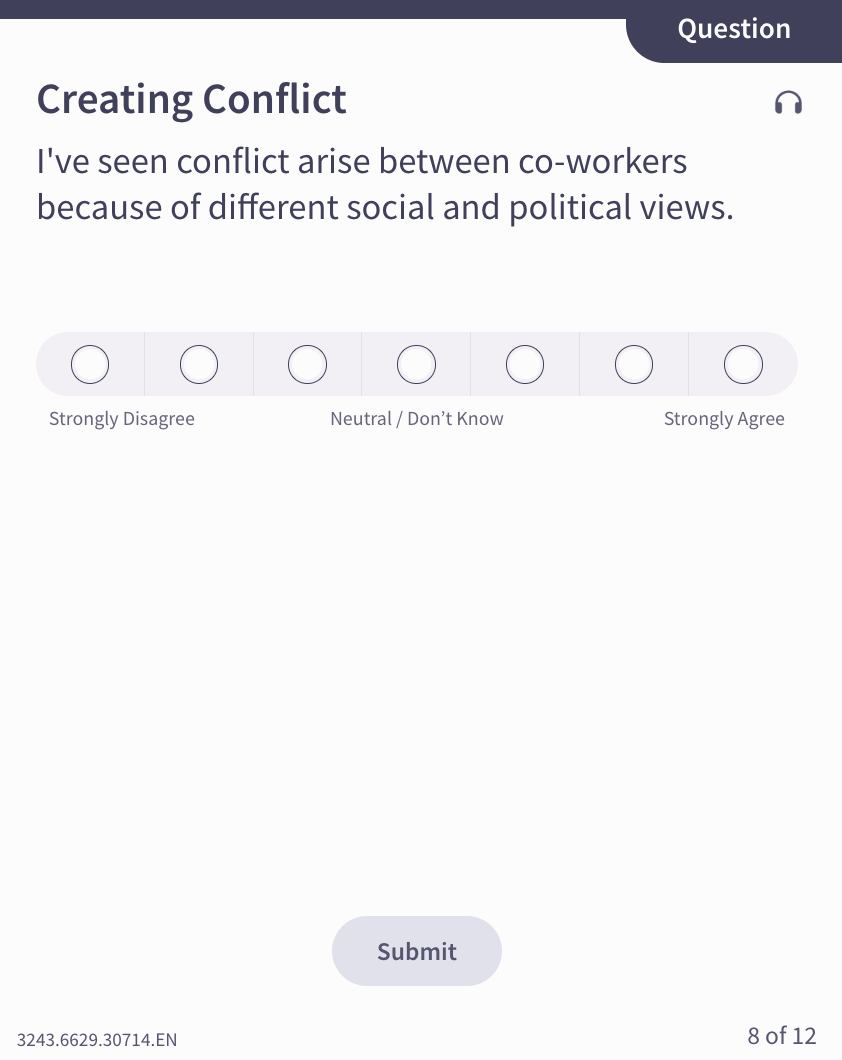Play the audio with the headphones icon
Screen dimensions: 842x1060
788,103
